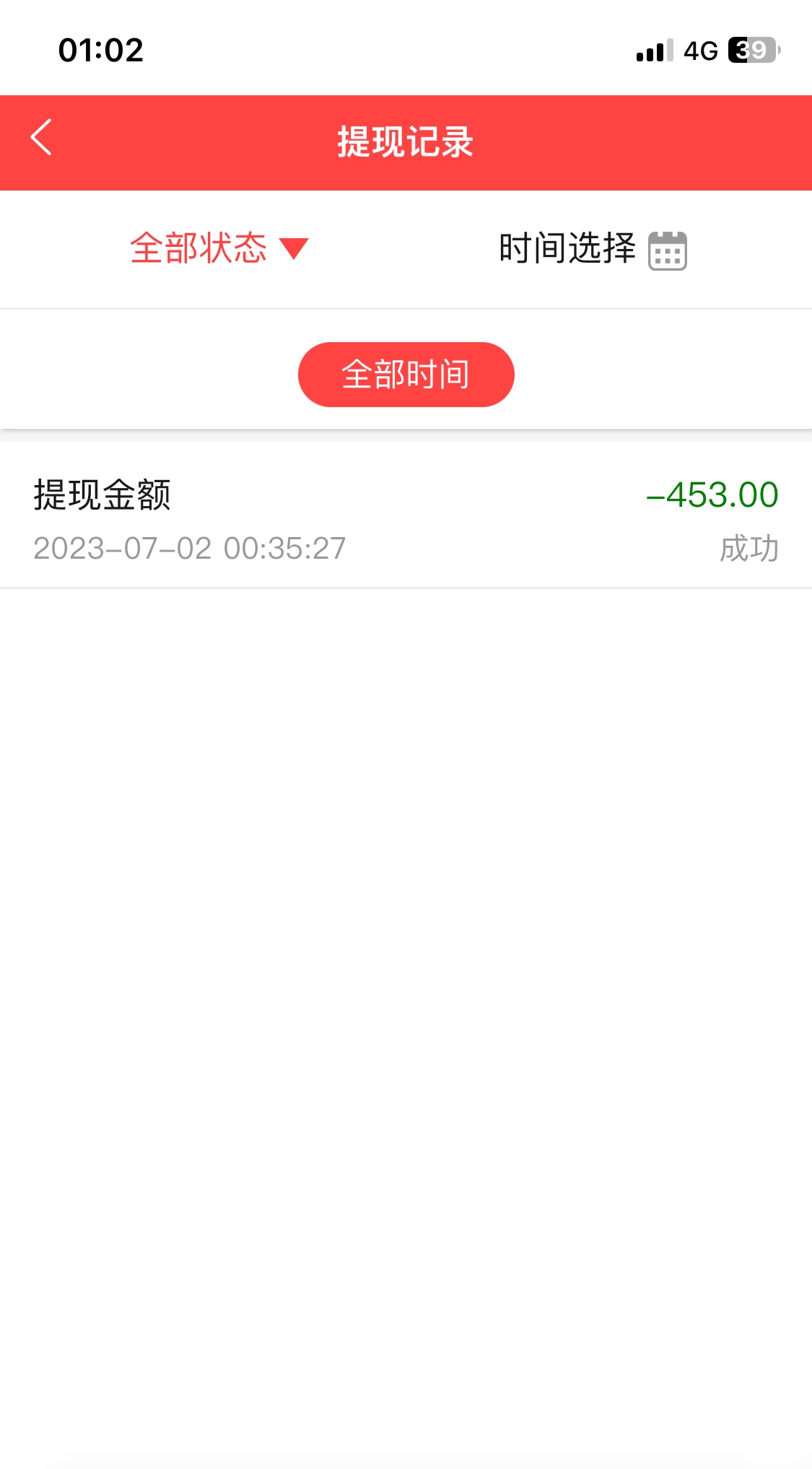
Task: Select the 全部时间 chip
Action: click(x=406, y=375)
